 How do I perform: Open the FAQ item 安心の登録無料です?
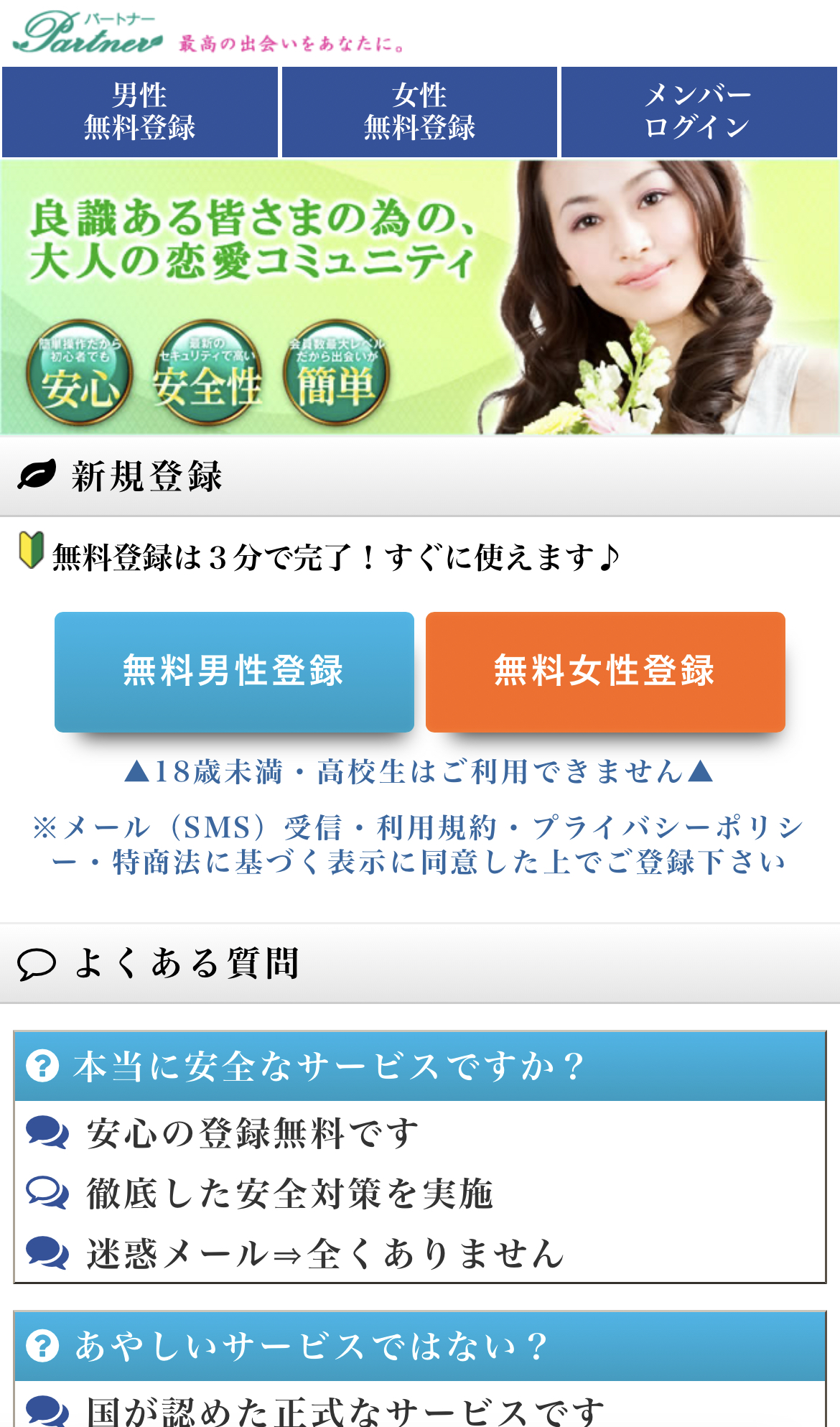point(251,1133)
